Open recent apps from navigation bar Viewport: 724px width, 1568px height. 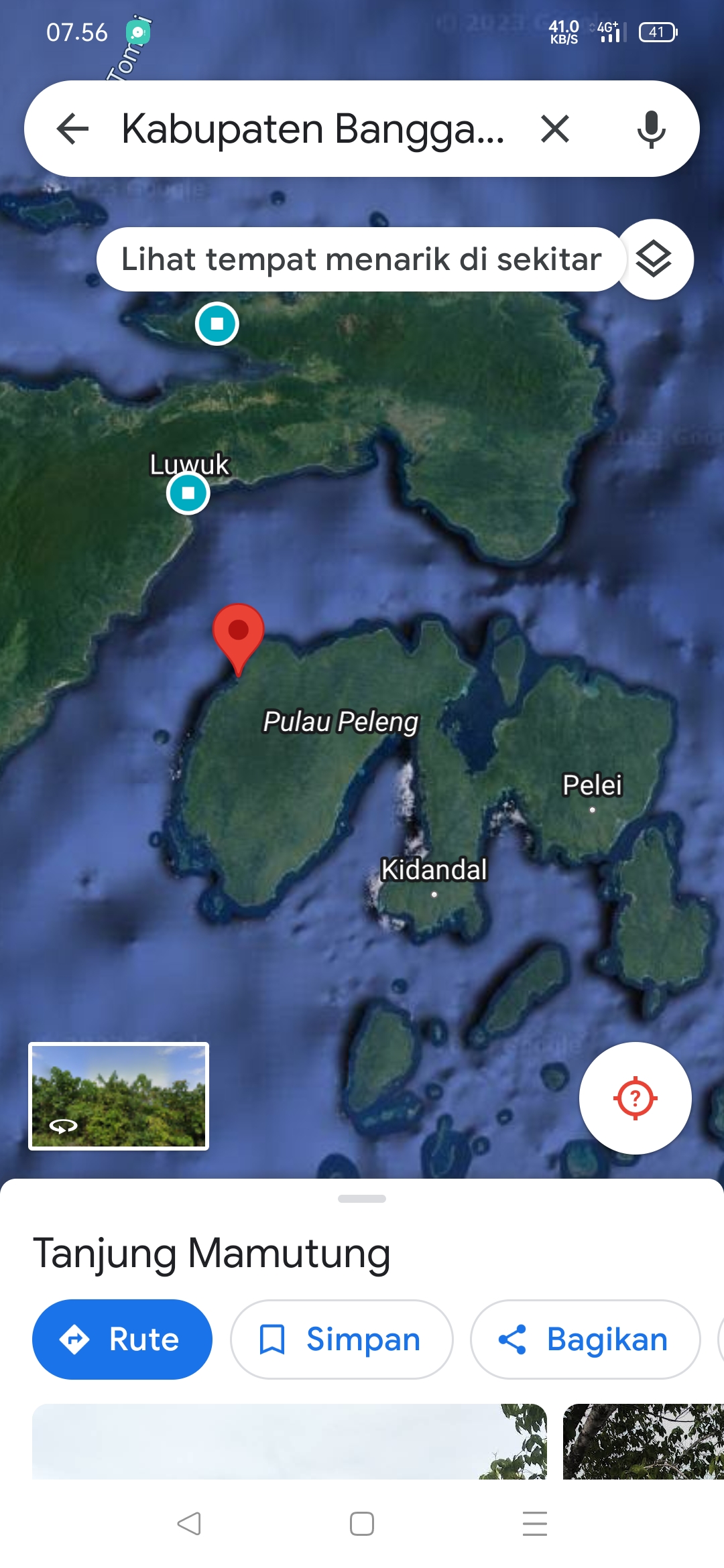click(535, 1524)
